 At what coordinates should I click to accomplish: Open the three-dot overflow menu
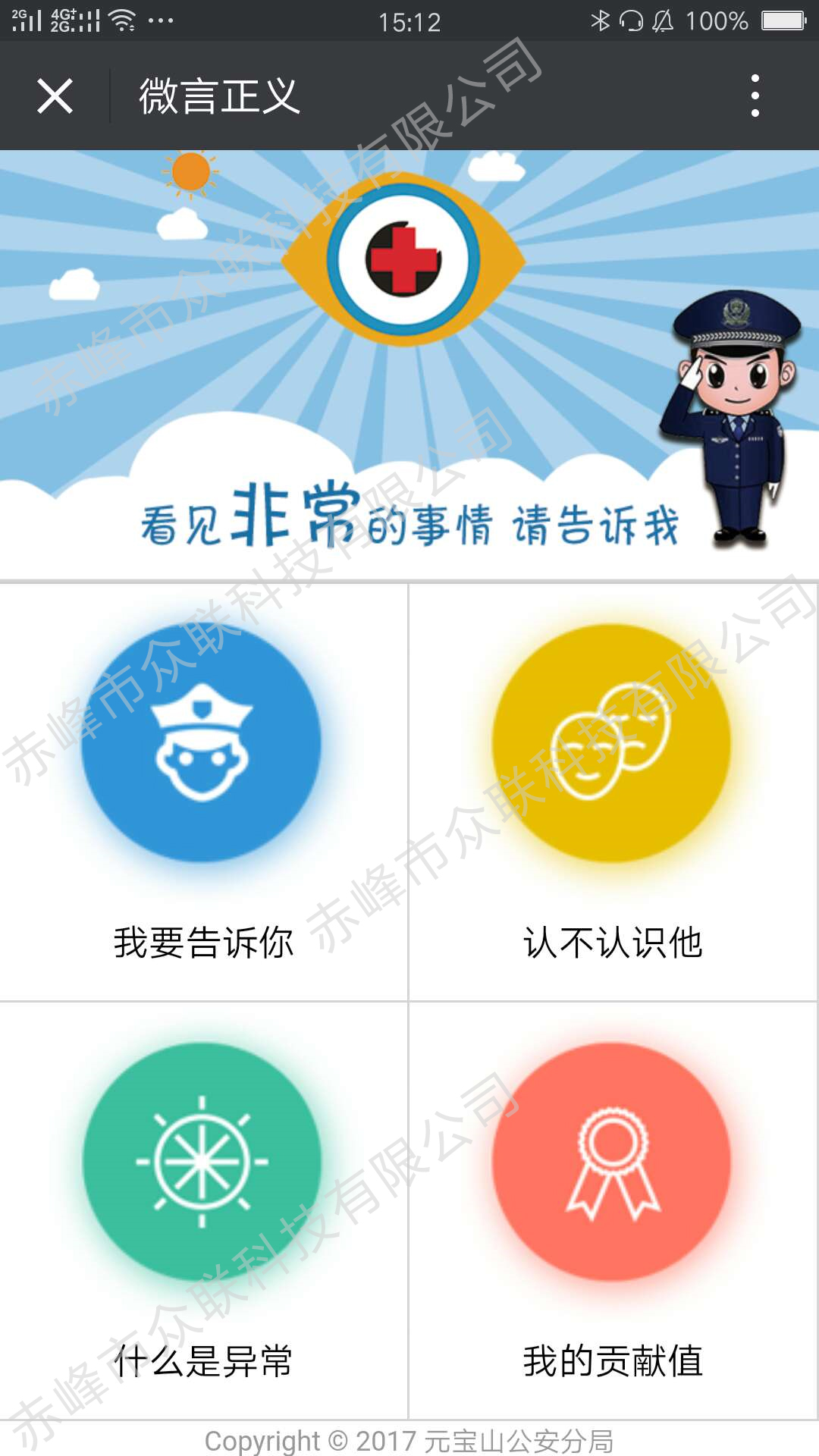755,96
